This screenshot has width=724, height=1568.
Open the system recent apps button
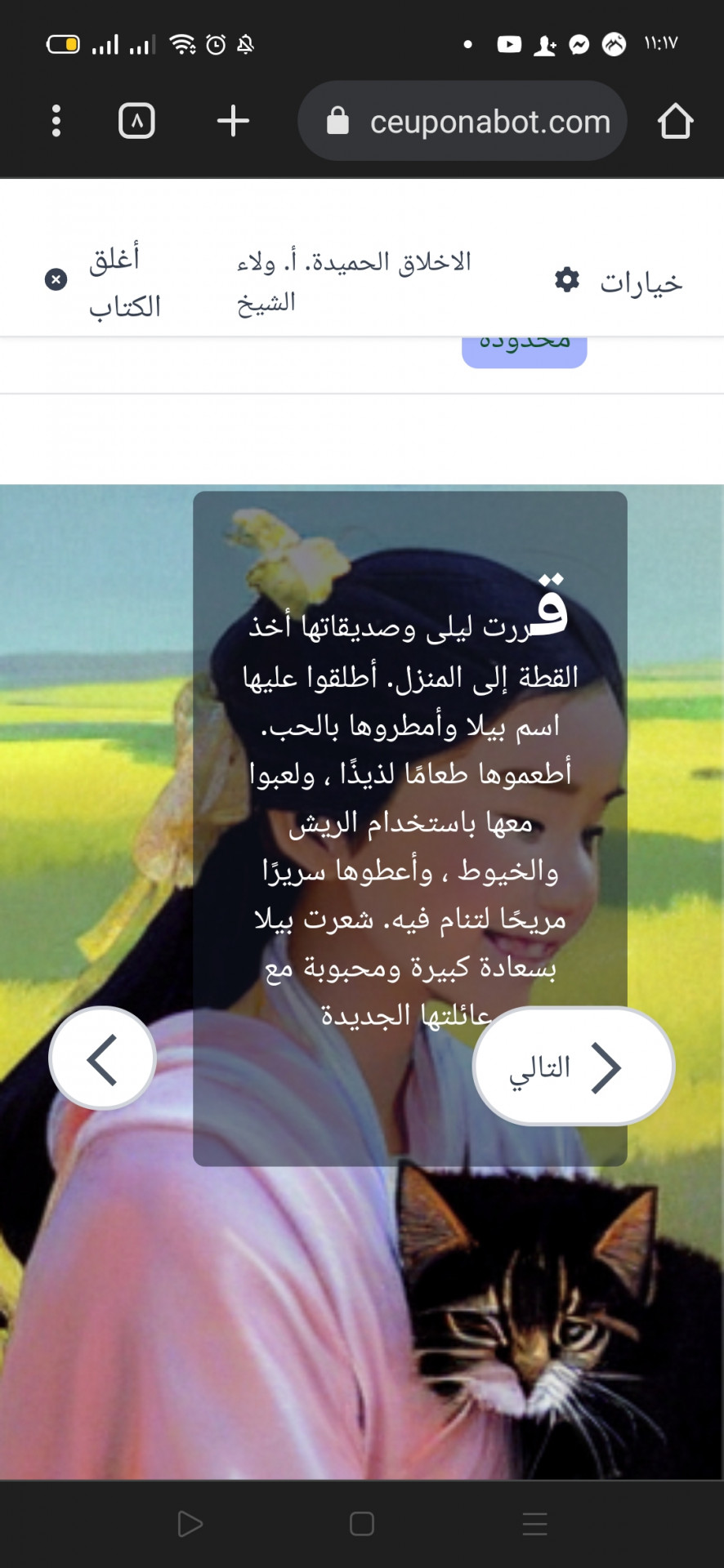pos(534,1523)
